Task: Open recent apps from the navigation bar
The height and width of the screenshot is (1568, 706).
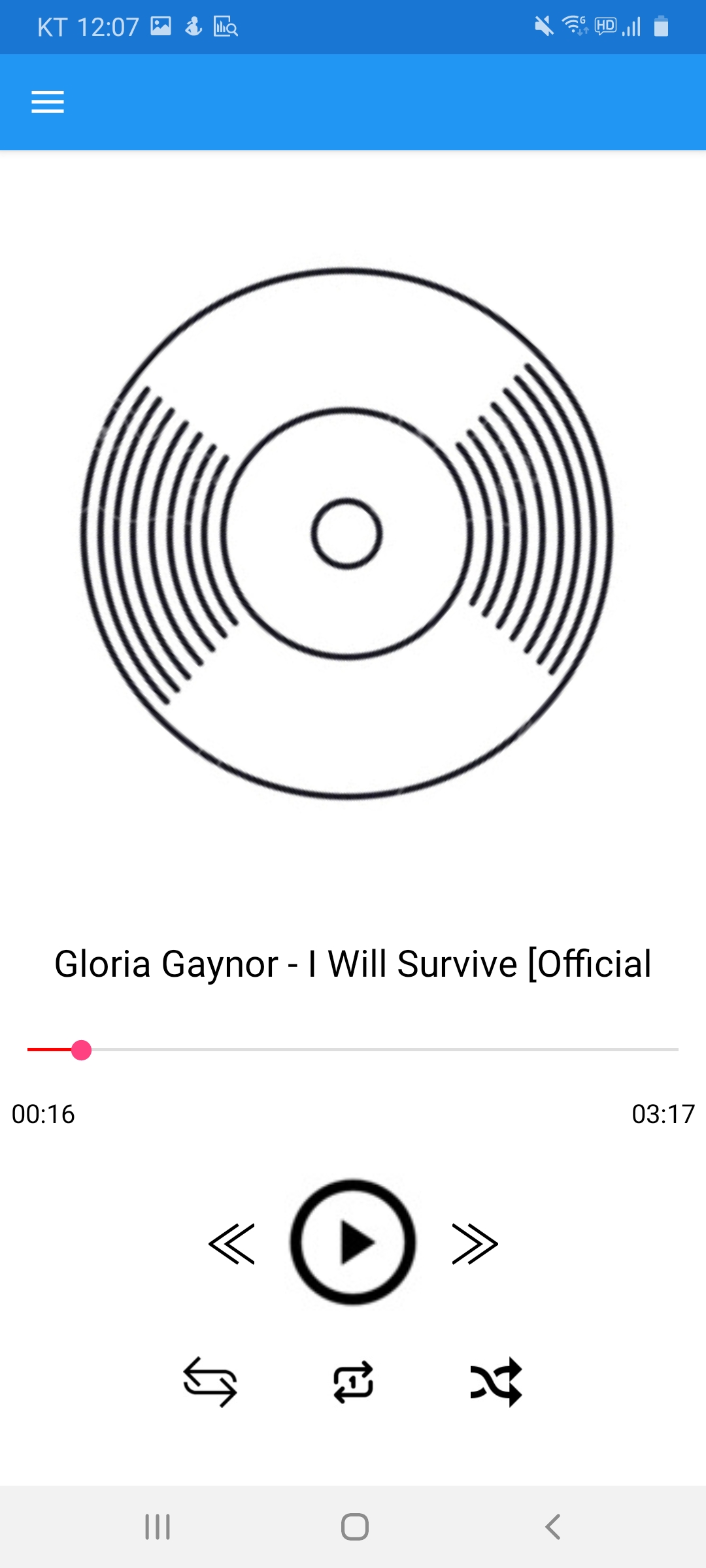Action: pos(158,1527)
